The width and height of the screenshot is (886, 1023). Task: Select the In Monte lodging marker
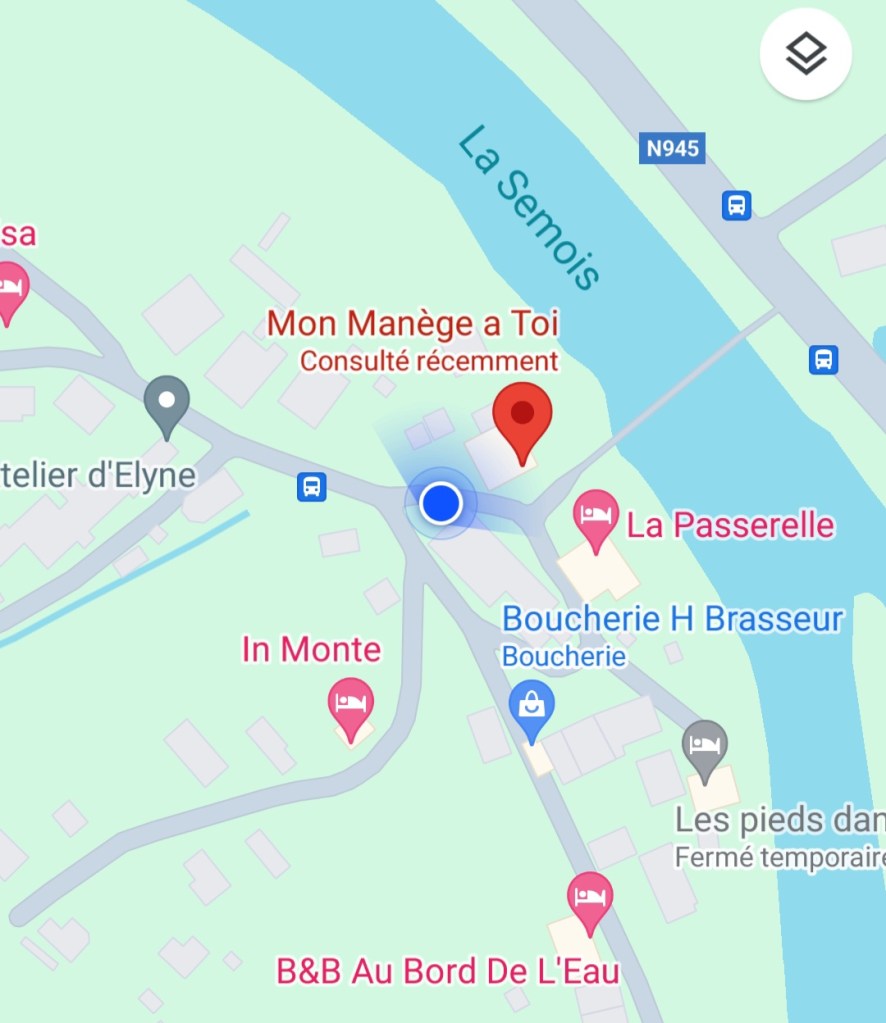350,704
